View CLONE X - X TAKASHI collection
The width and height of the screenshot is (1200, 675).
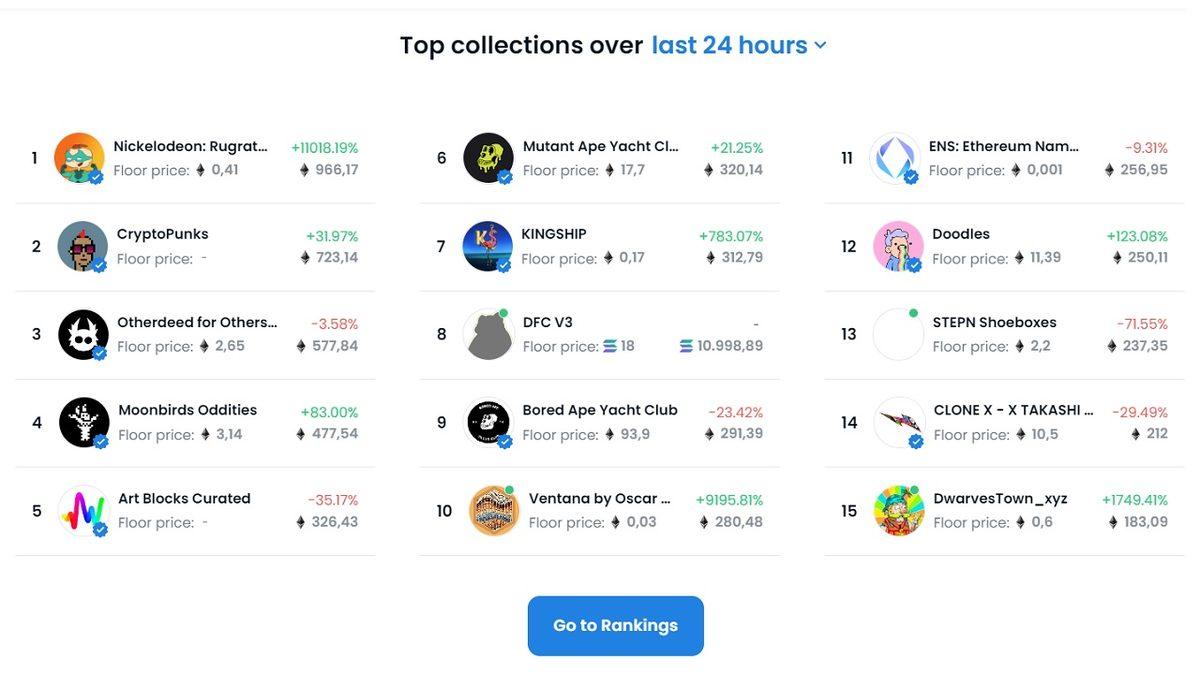[1013, 410]
